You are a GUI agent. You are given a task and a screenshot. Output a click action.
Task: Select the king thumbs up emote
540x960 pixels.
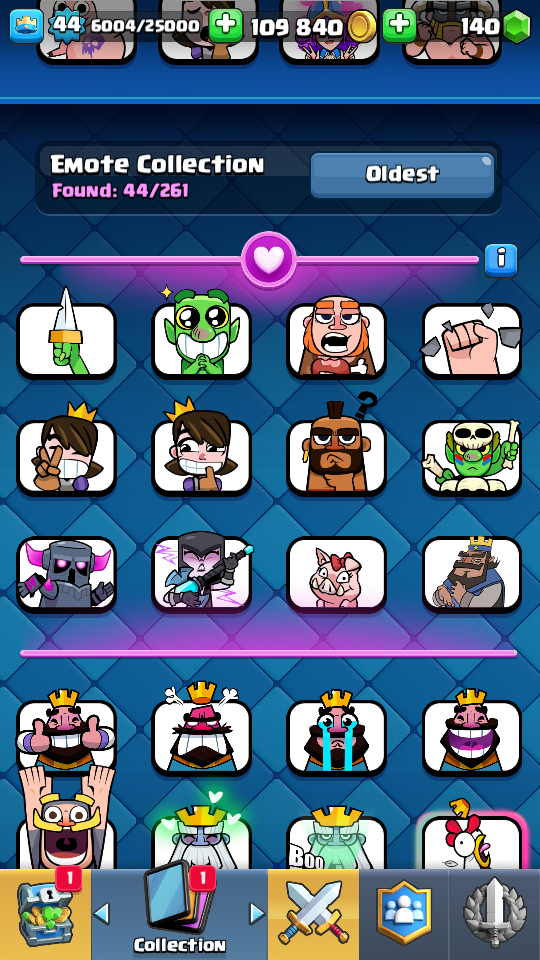66,733
